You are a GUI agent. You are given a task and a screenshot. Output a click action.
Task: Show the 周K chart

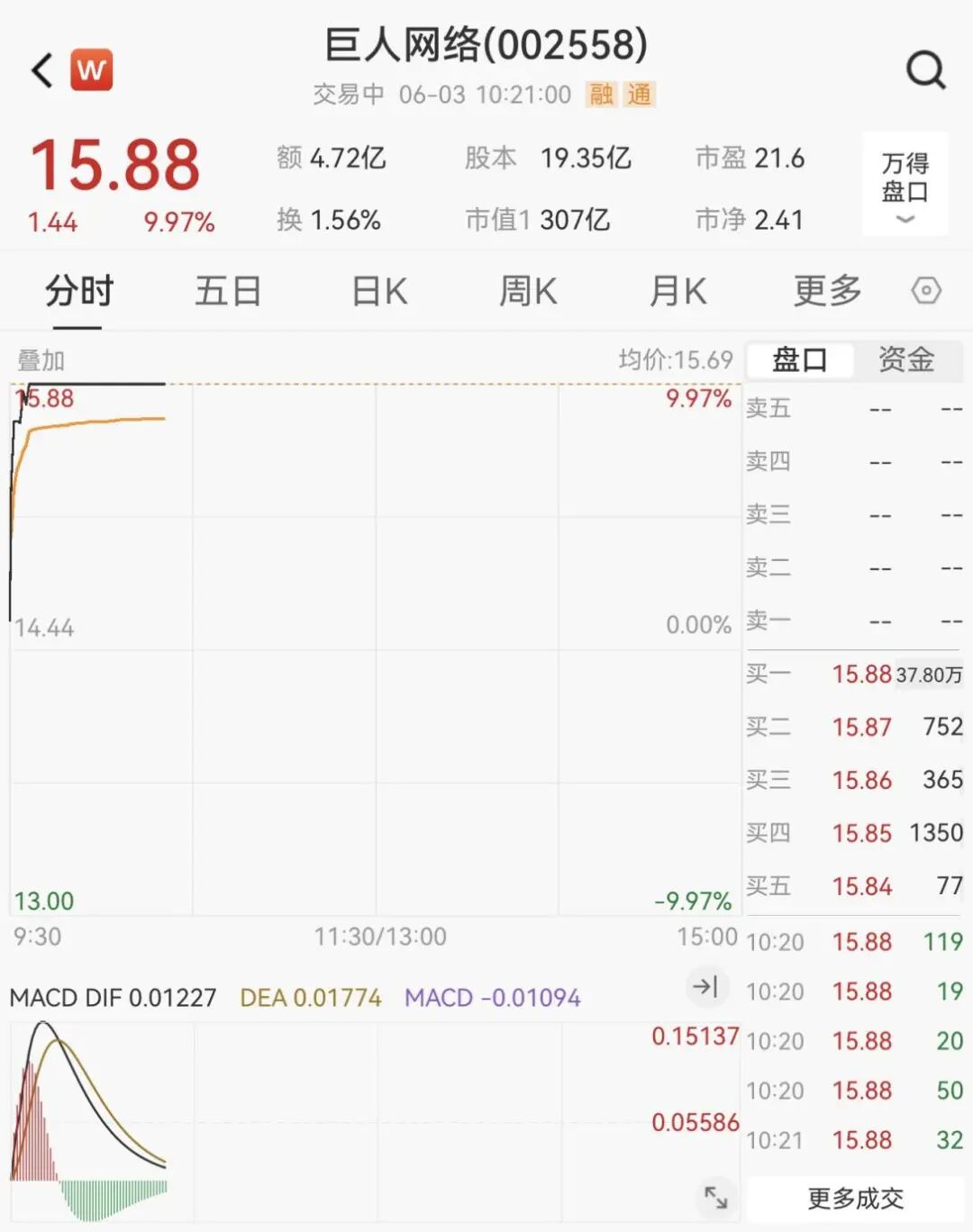tap(528, 292)
